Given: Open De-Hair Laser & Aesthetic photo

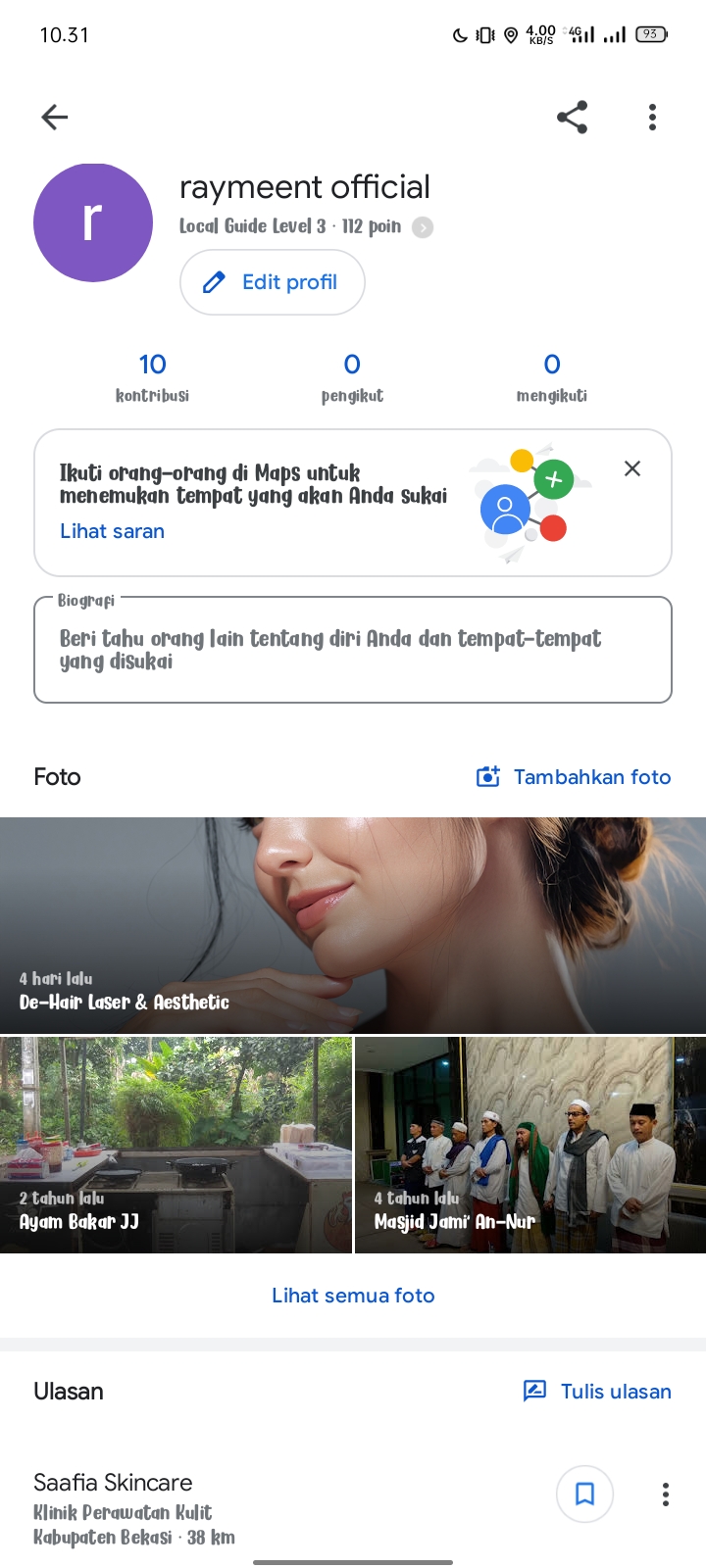Looking at the screenshot, I should click(353, 925).
